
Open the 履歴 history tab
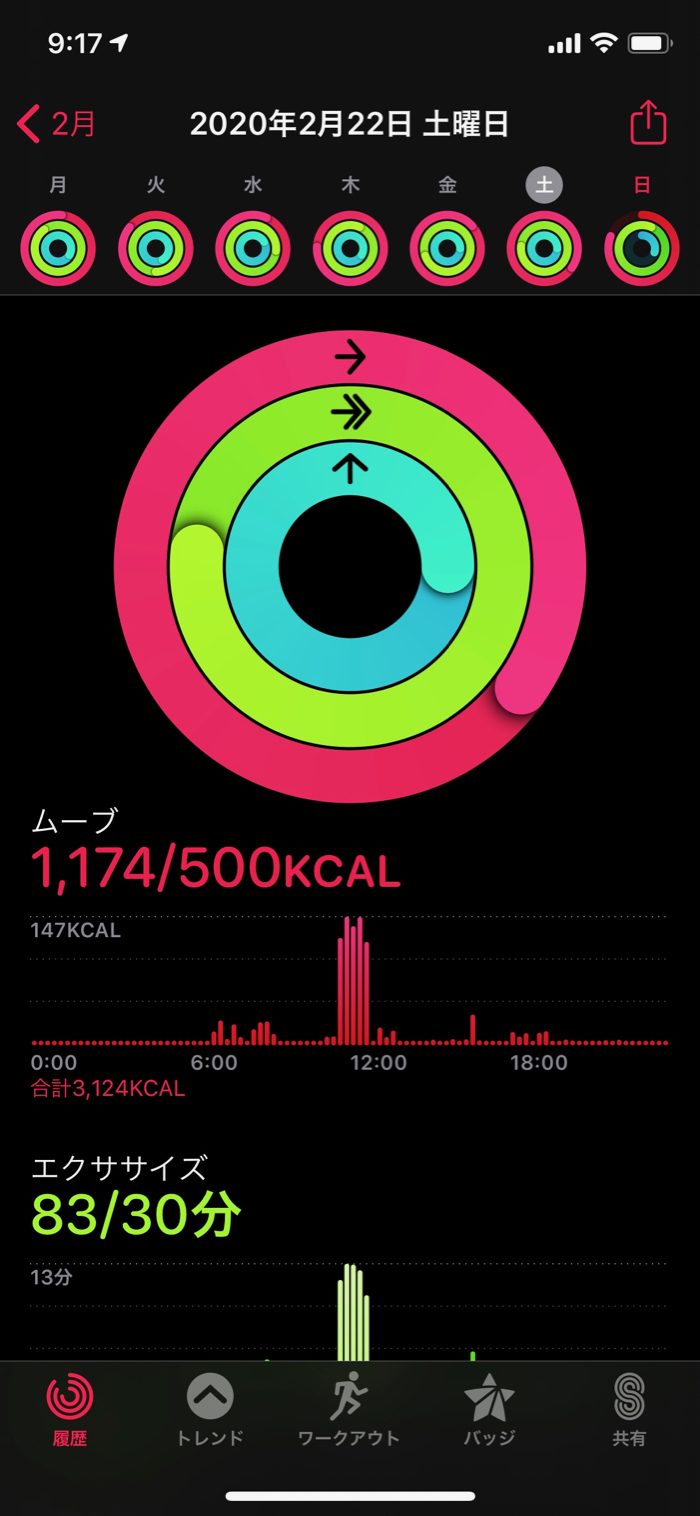coord(70,1410)
